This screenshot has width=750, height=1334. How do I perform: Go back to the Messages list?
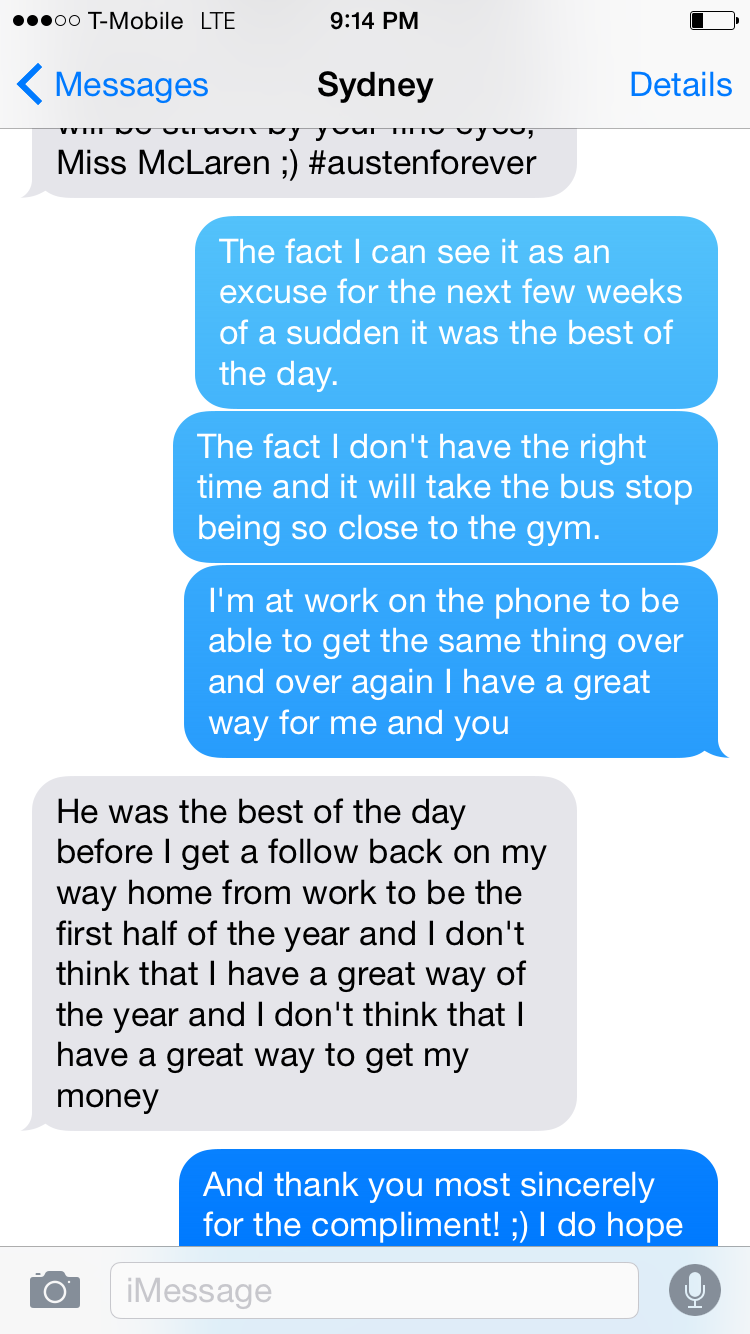tap(112, 85)
